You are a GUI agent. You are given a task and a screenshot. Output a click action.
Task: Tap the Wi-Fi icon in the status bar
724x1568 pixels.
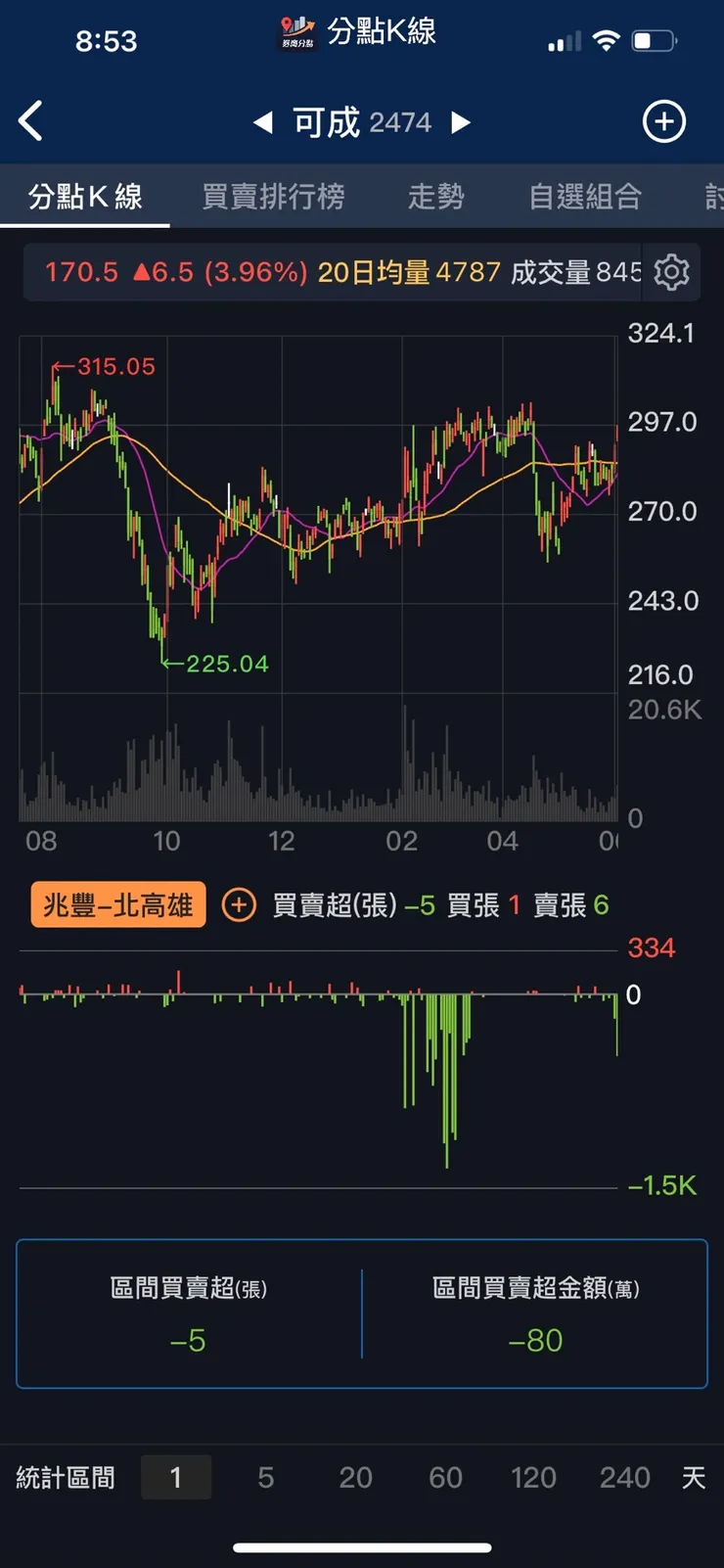(x=607, y=40)
